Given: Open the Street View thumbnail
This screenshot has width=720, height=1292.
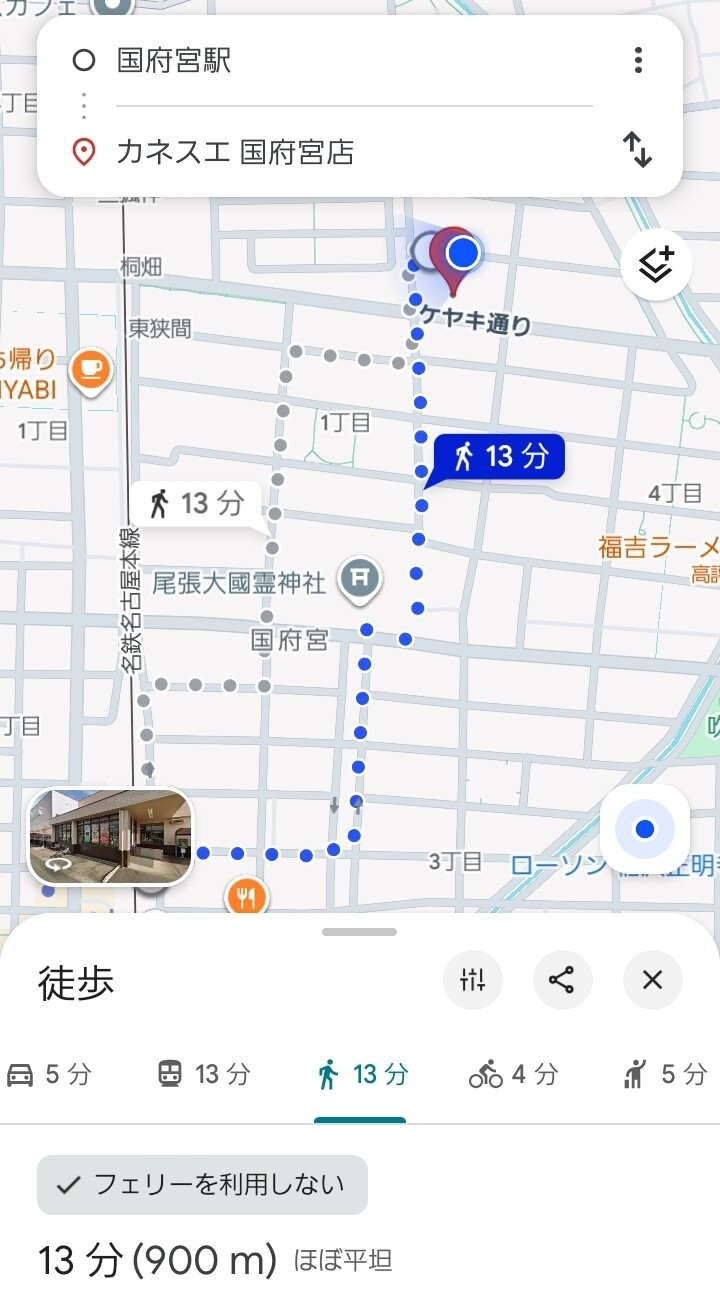Looking at the screenshot, I should tap(110, 837).
